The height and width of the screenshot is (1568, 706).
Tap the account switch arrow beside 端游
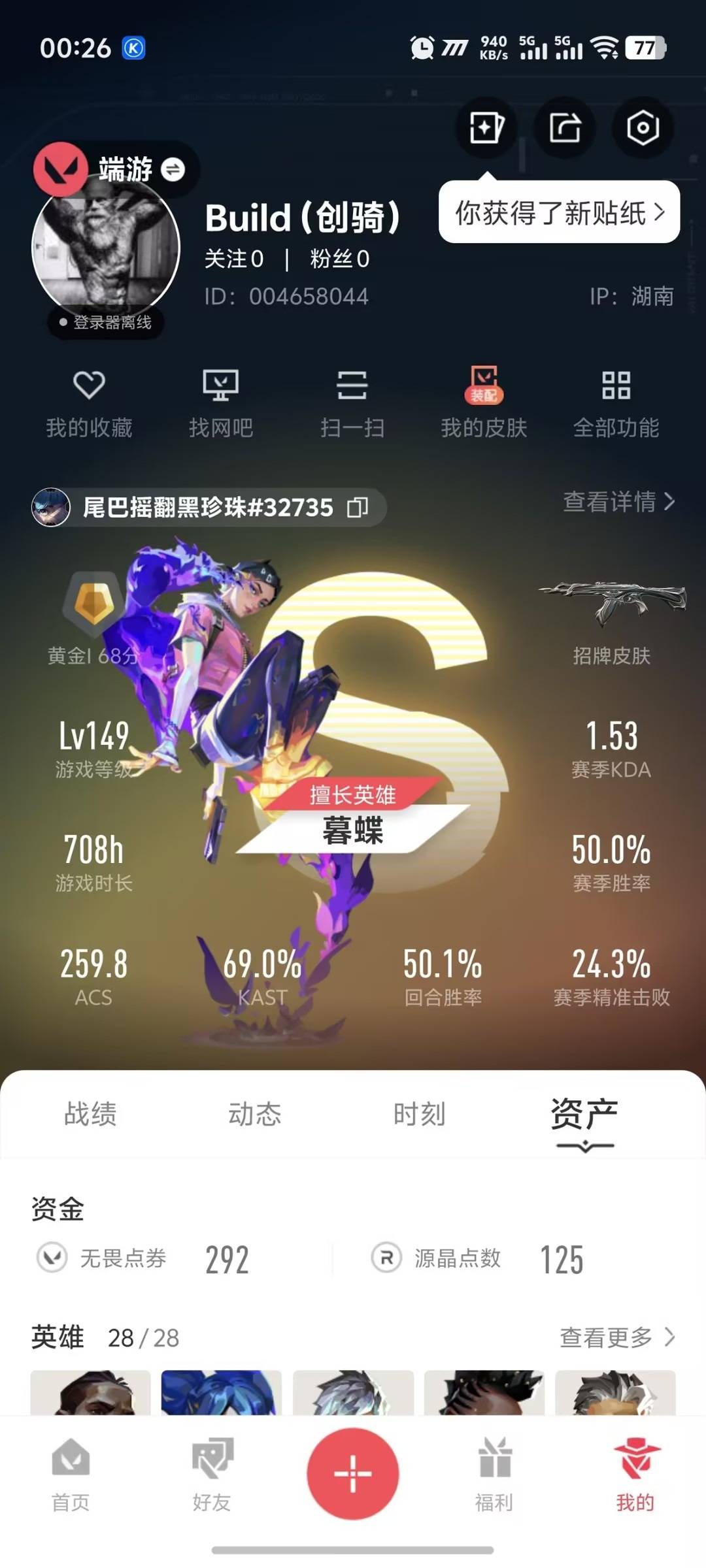[173, 169]
